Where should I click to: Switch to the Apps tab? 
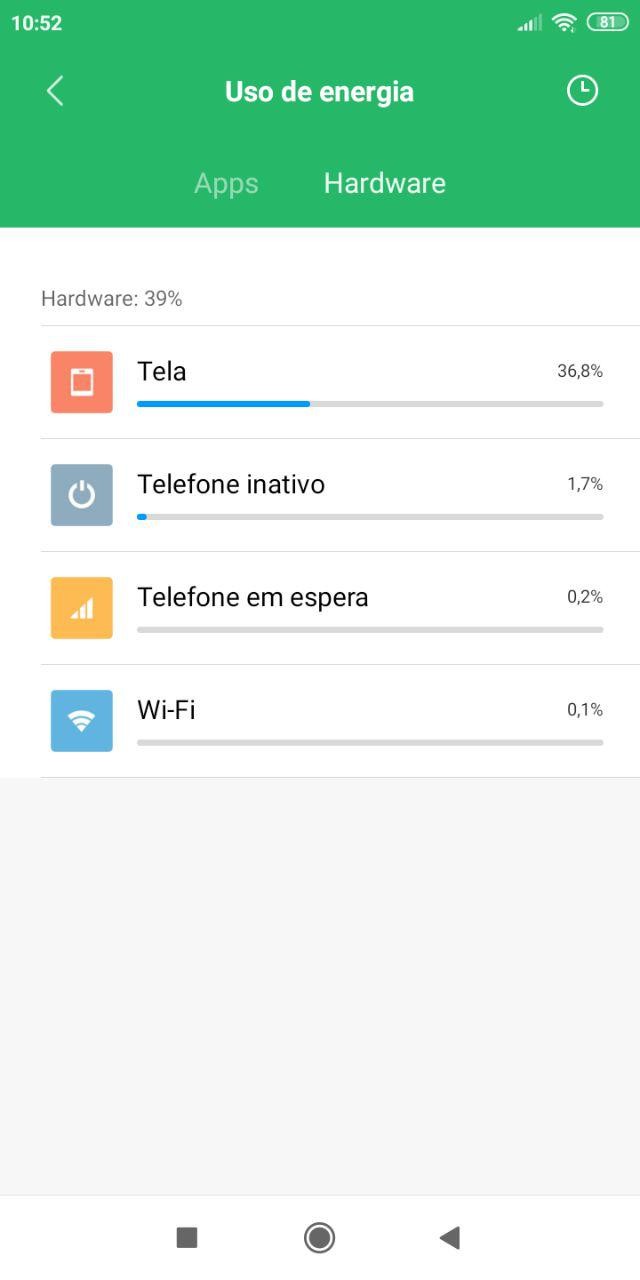coord(226,183)
